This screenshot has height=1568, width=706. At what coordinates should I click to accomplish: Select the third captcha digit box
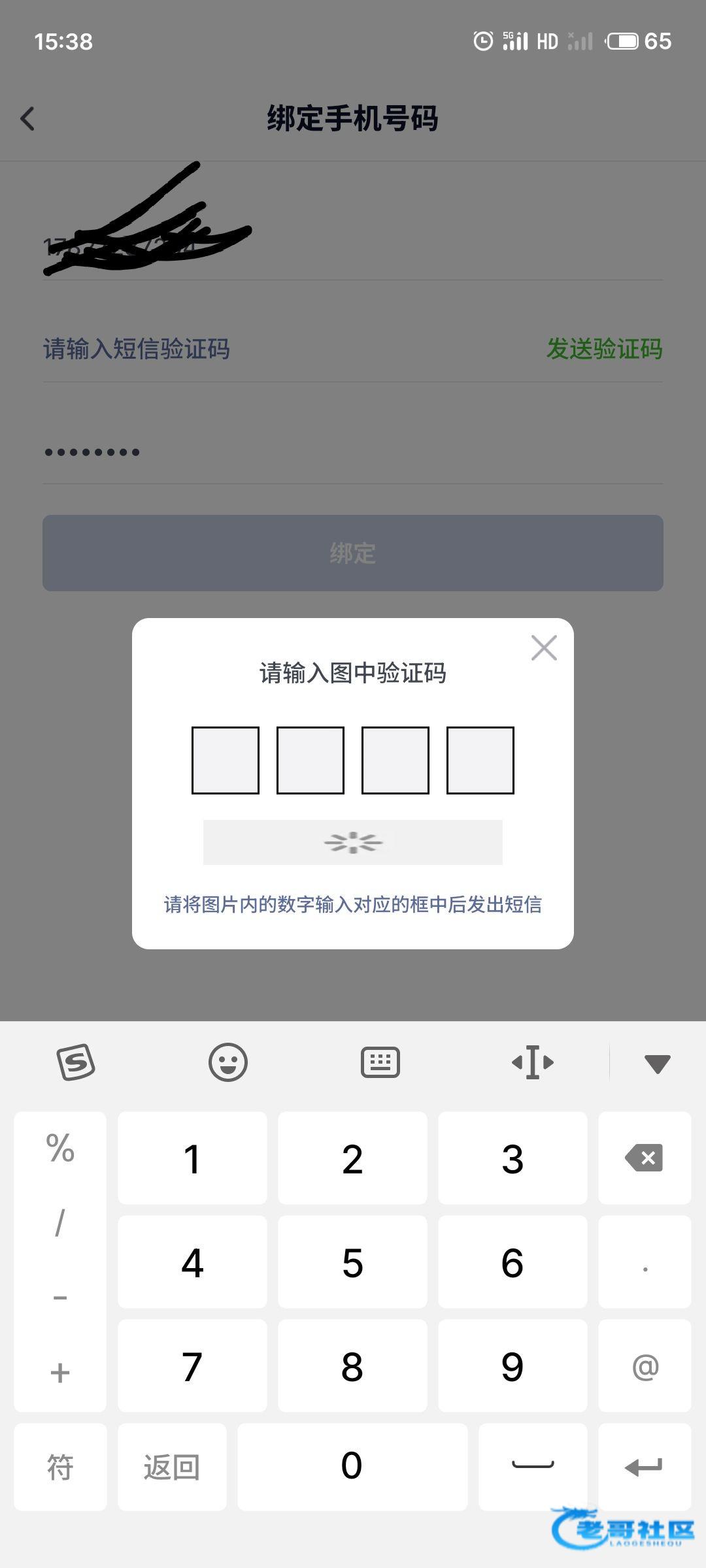point(395,760)
